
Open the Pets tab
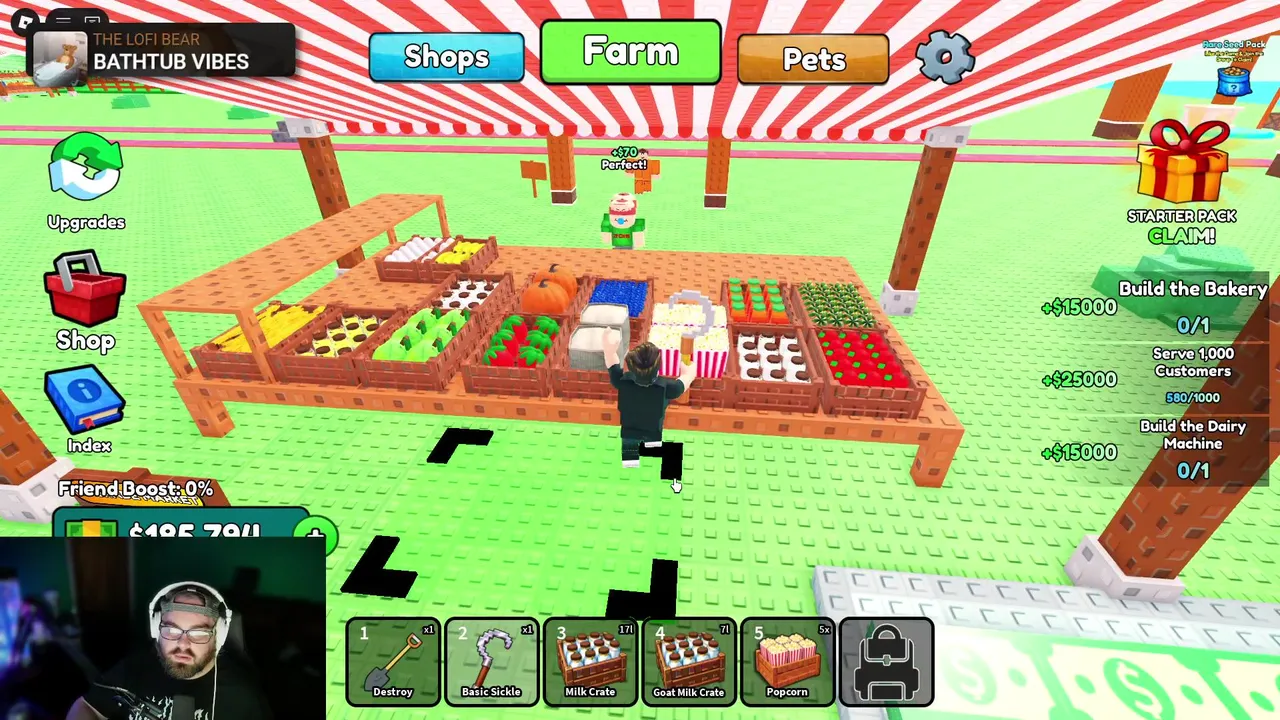[813, 59]
